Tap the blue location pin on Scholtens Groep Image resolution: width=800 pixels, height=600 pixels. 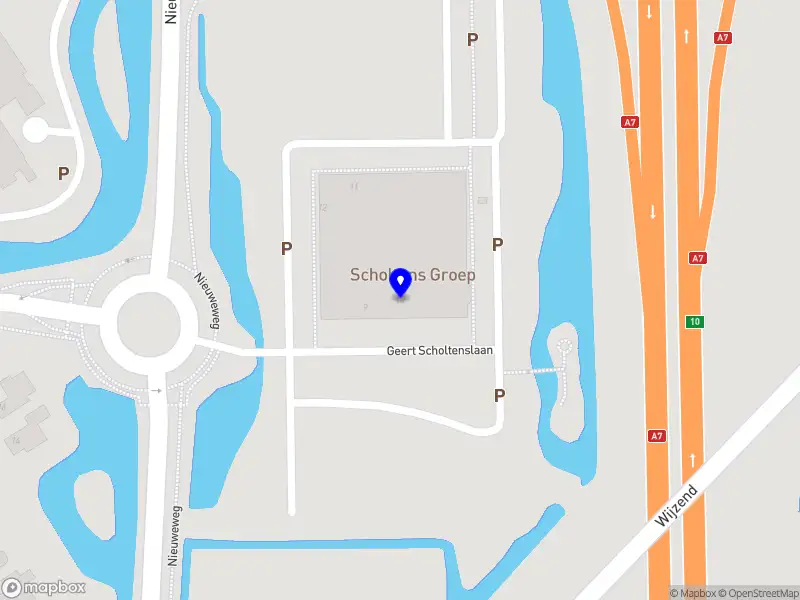tap(400, 283)
